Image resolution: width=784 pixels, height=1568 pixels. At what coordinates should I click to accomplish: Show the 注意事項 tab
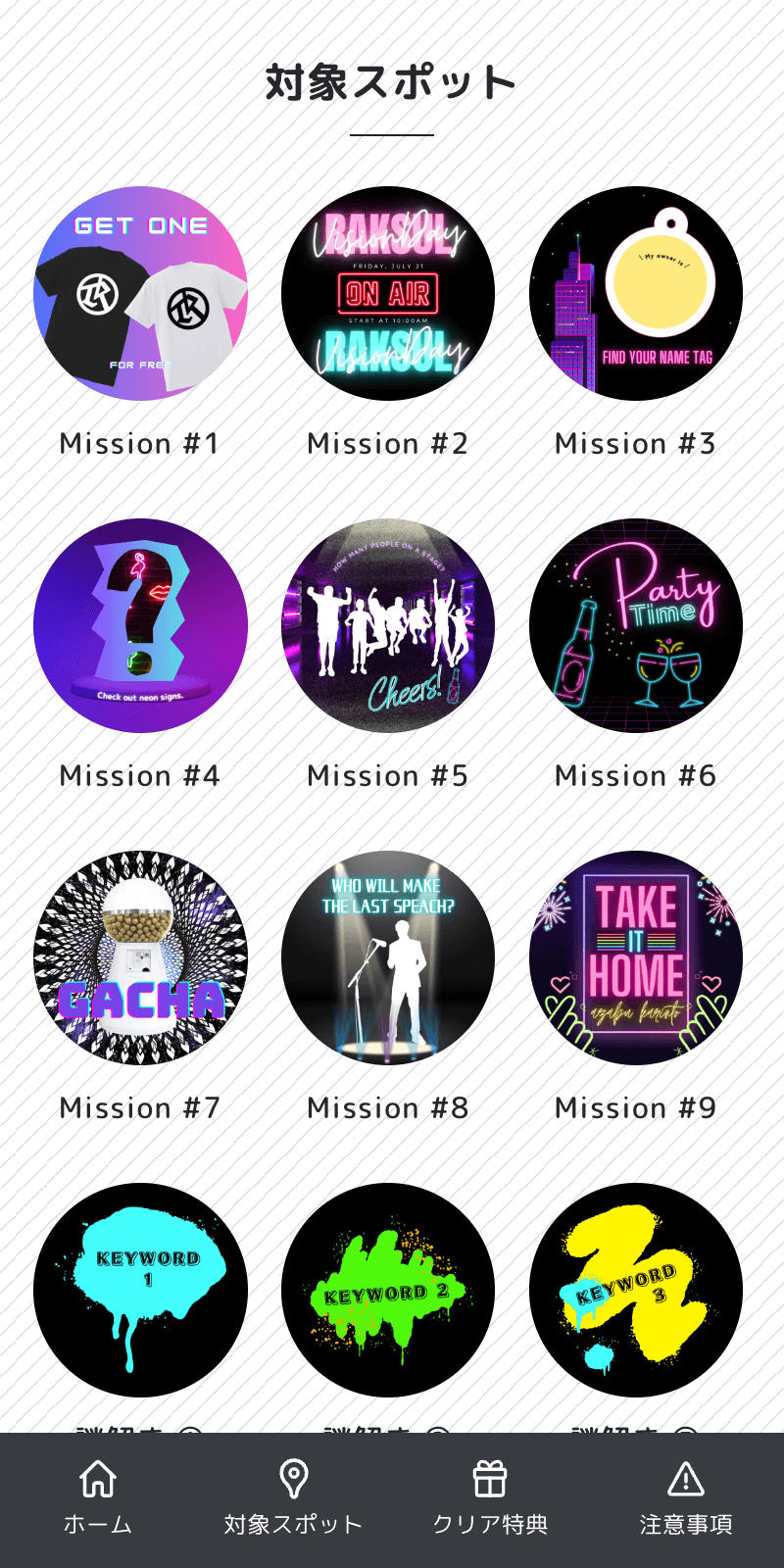click(686, 1499)
